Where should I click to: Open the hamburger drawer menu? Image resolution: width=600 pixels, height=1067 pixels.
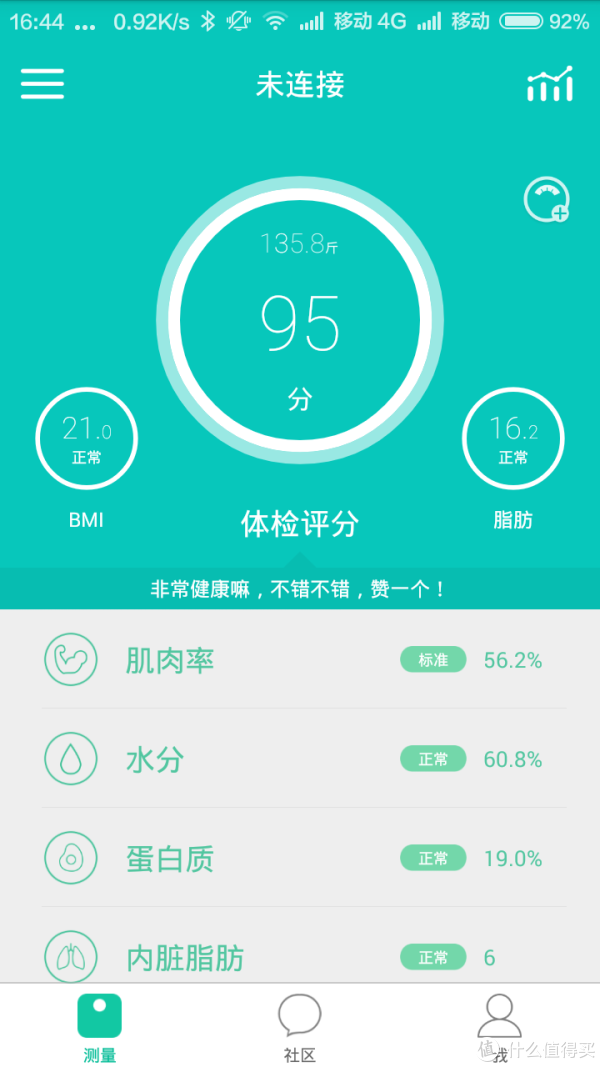pos(42,84)
